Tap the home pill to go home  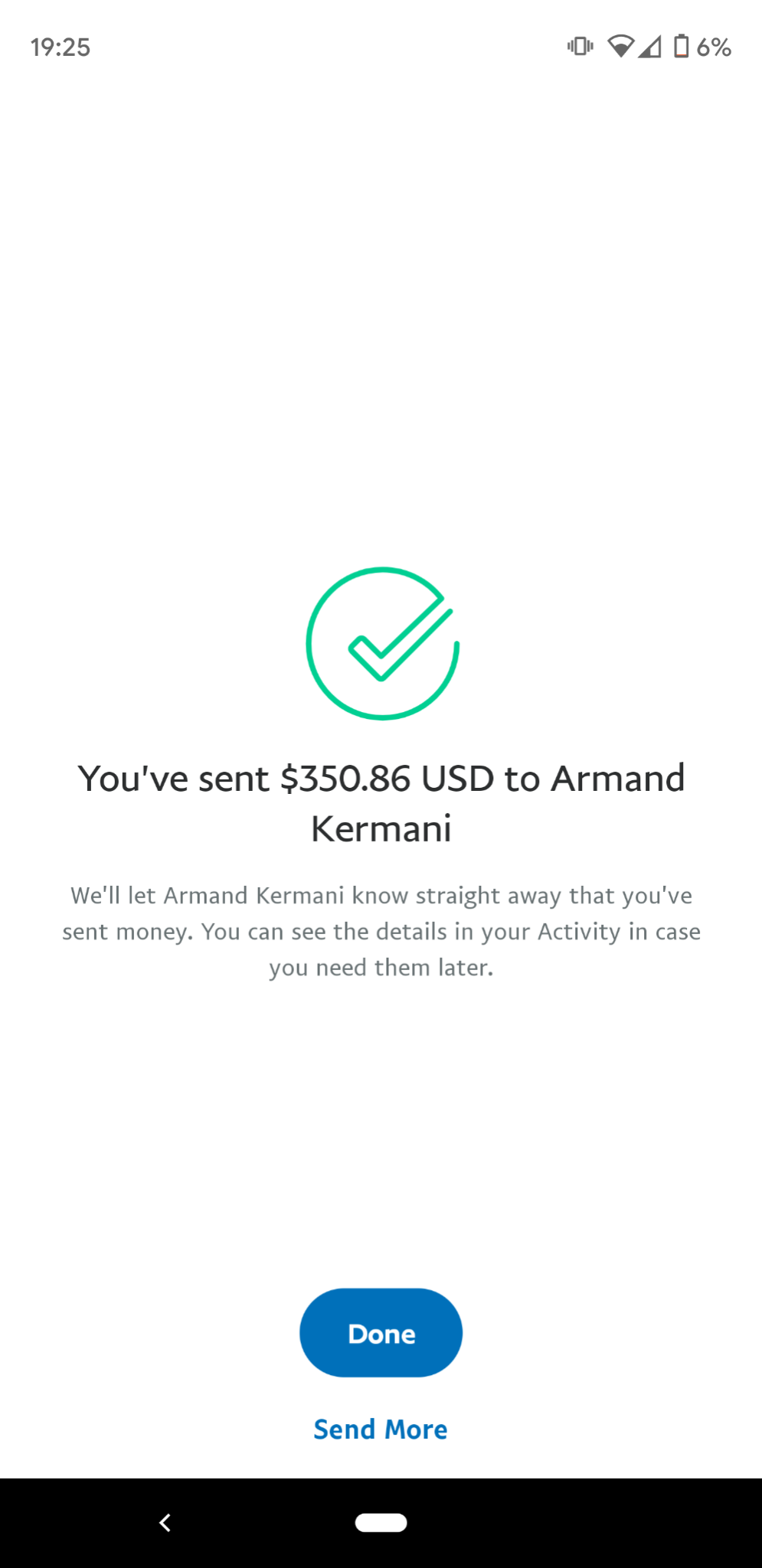point(381,1522)
